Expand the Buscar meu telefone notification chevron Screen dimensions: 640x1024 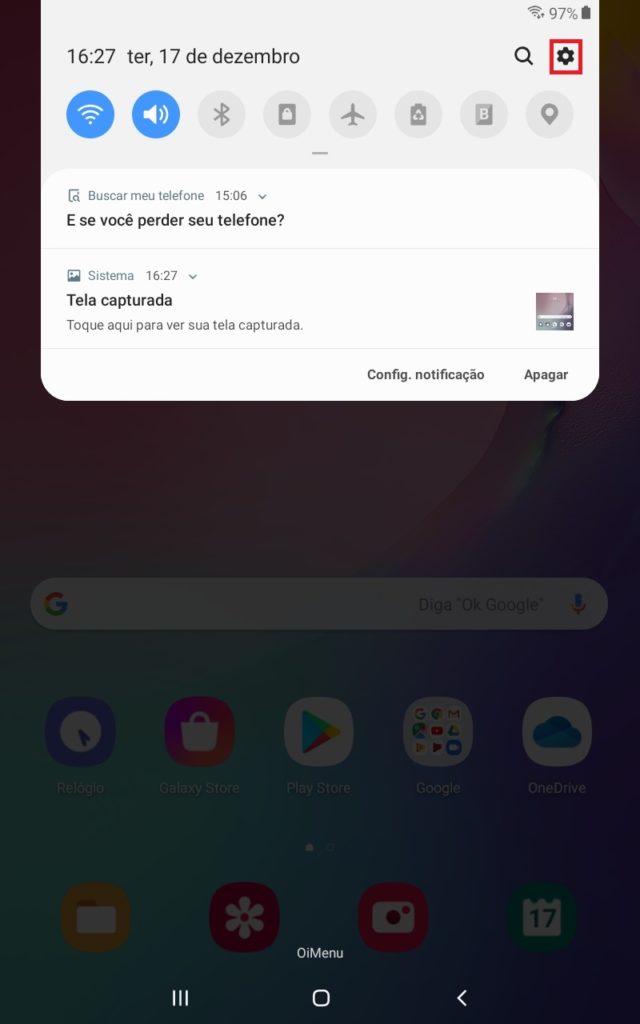pyautogui.click(x=262, y=197)
